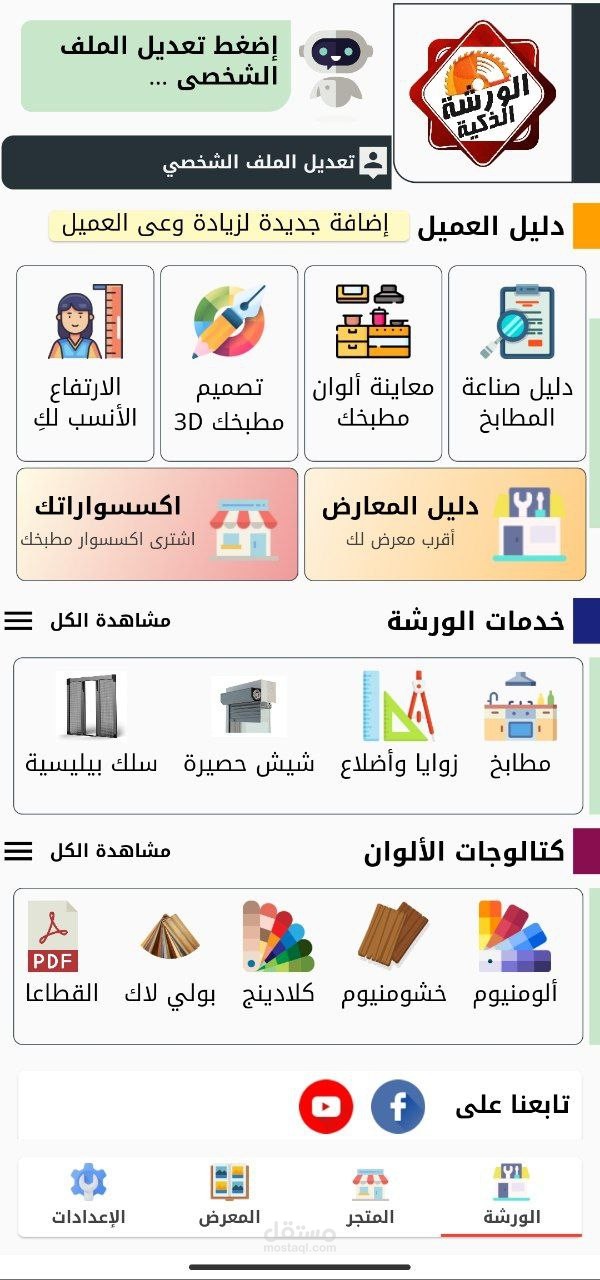Switch to الإعدادات tab
Screen dimensions: 600x1280
(88, 1196)
